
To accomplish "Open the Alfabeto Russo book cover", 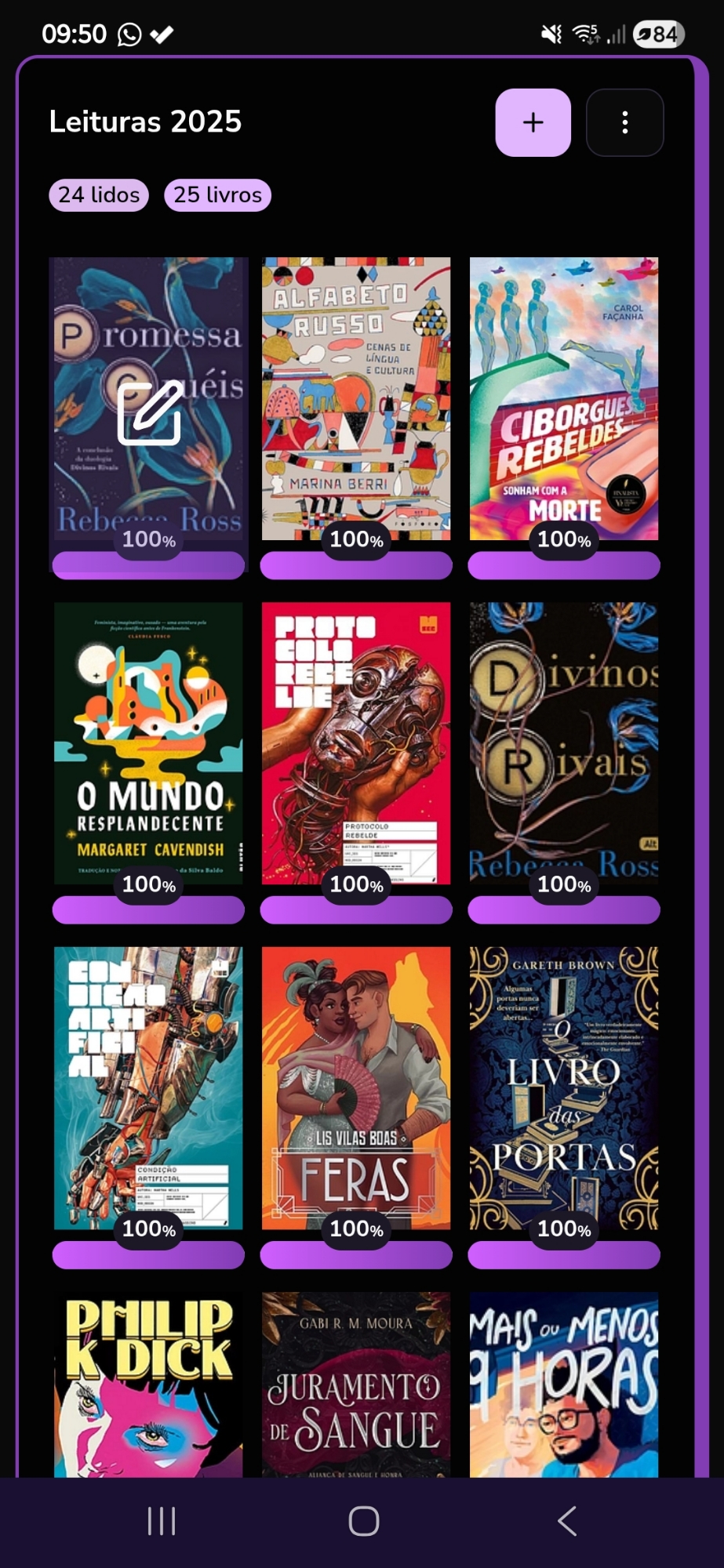I will point(356,398).
